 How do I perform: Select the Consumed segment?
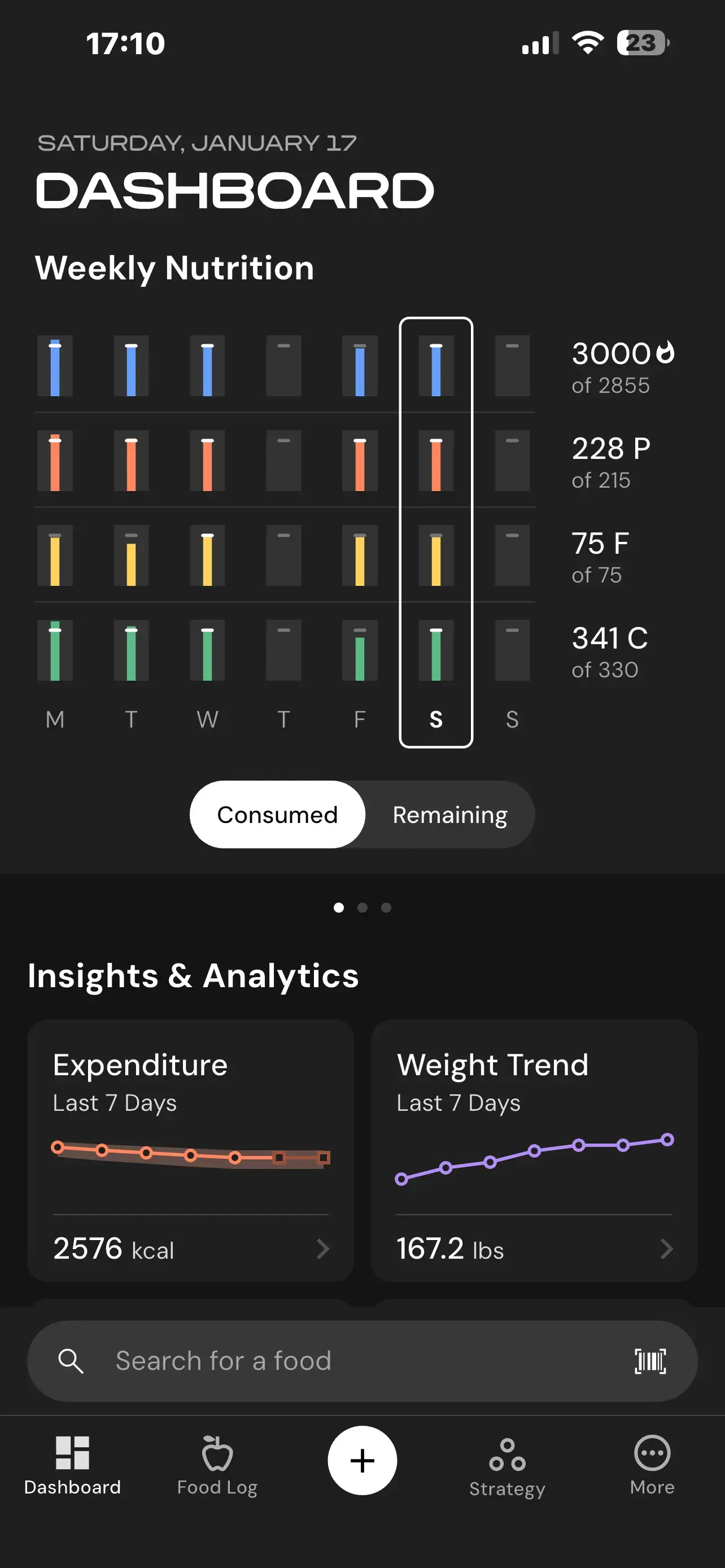pyautogui.click(x=278, y=814)
